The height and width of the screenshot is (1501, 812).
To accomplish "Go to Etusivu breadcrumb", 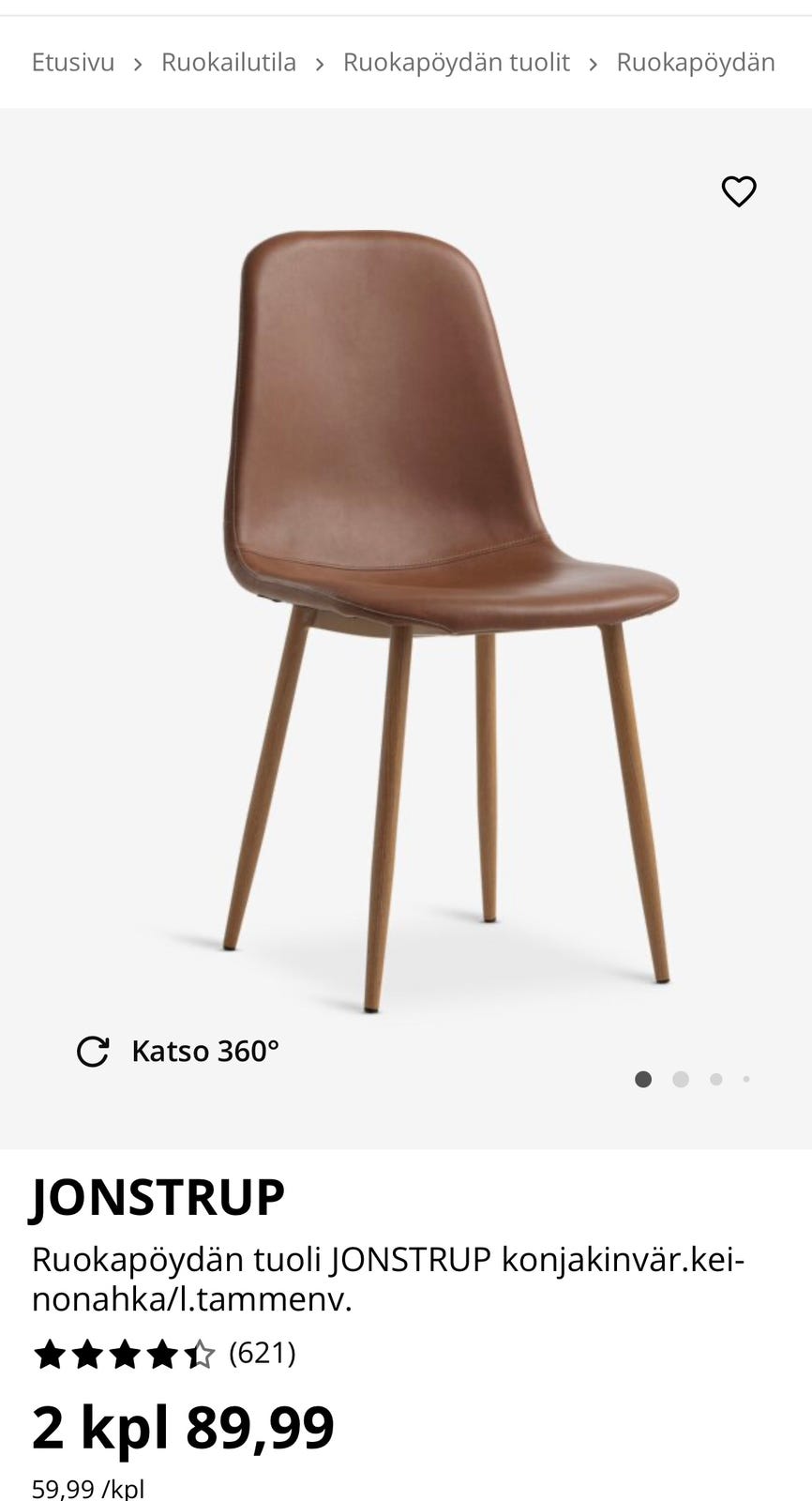I will click(x=73, y=62).
